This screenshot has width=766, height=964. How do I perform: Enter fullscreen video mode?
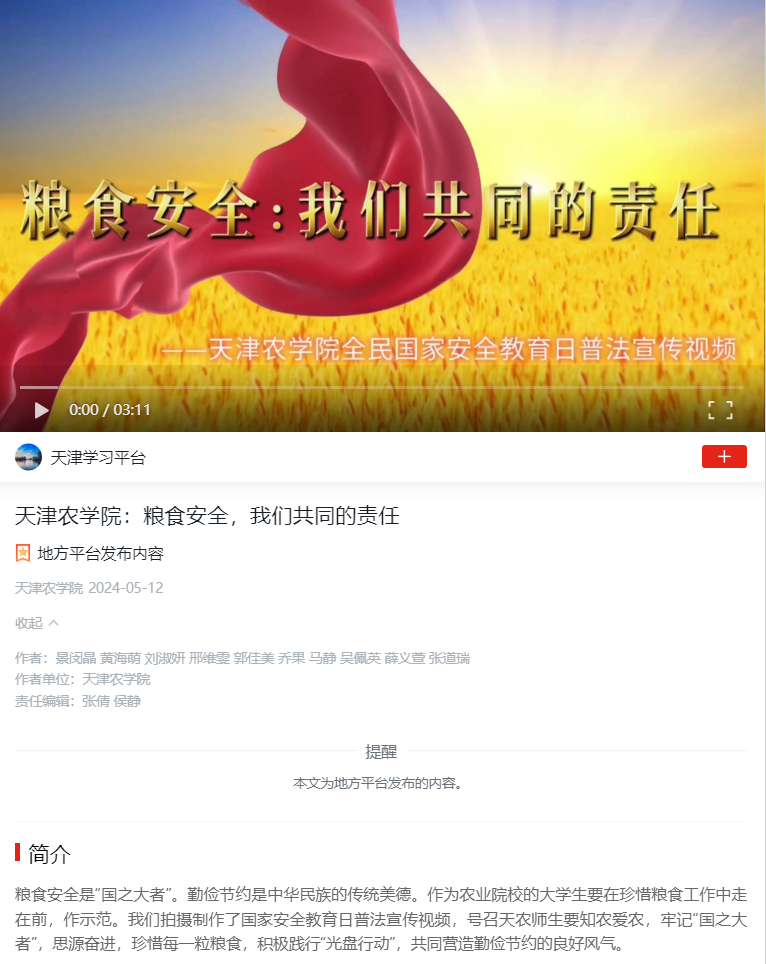click(720, 410)
